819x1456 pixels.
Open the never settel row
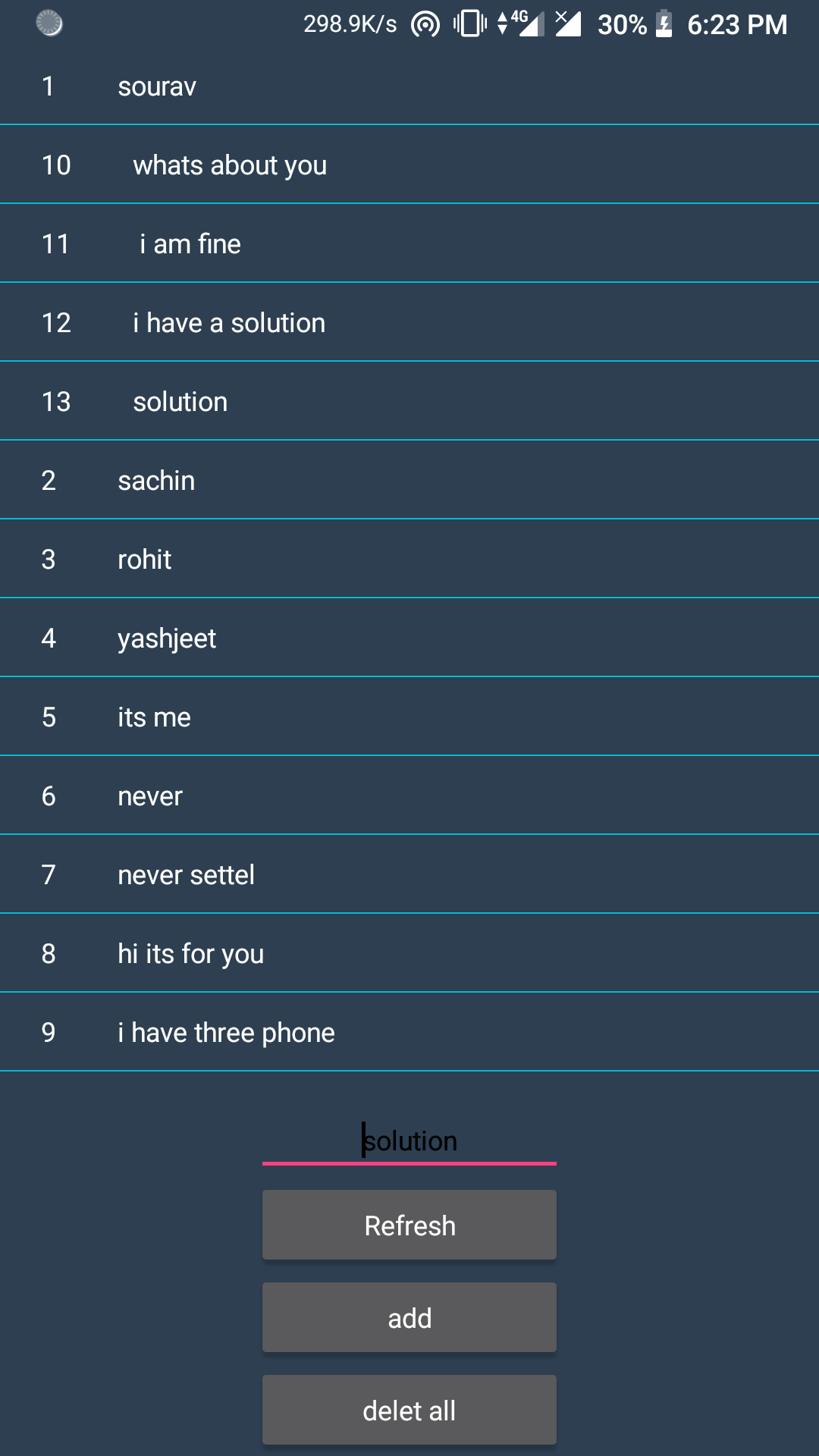pos(409,875)
